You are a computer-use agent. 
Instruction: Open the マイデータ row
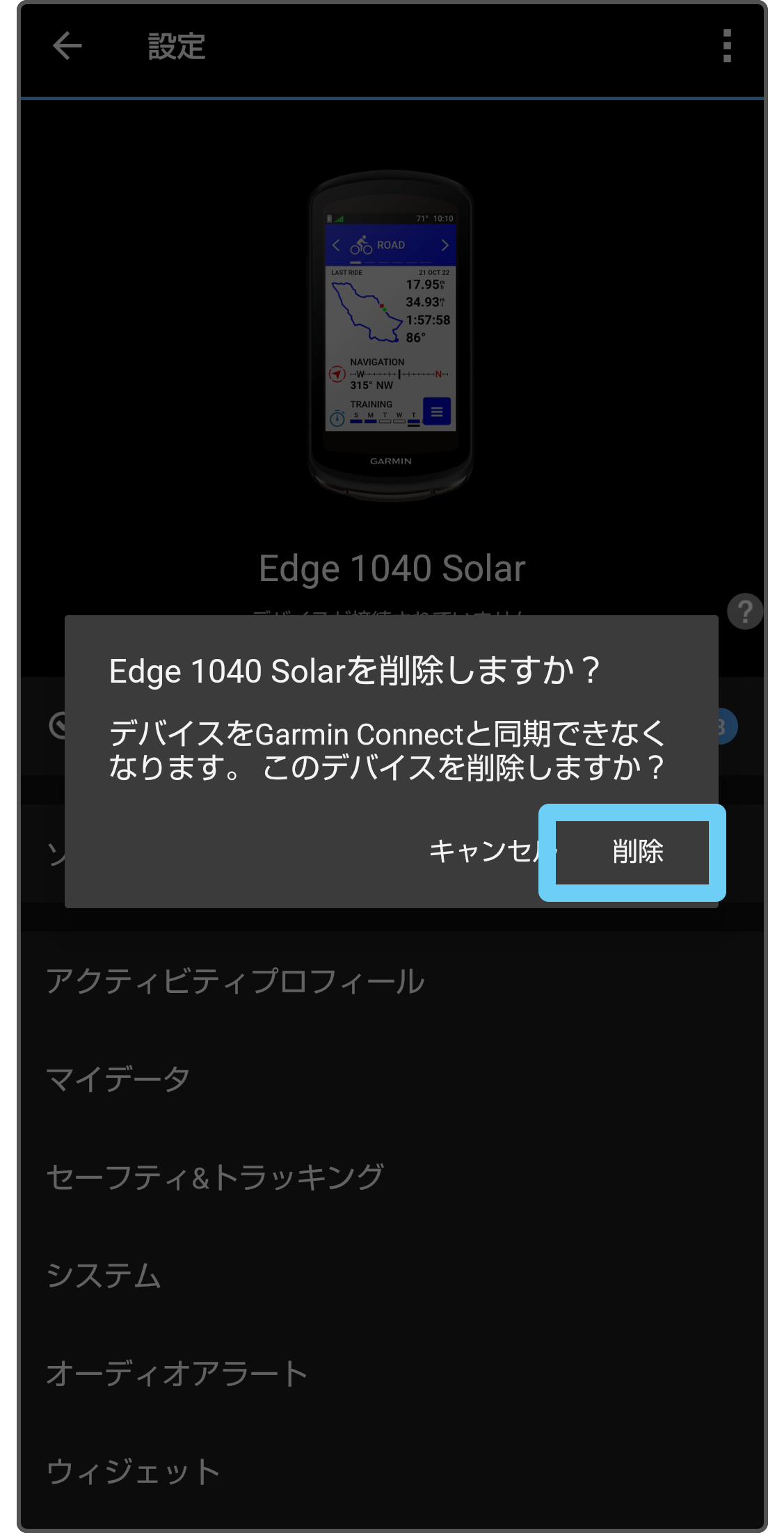(x=392, y=1079)
